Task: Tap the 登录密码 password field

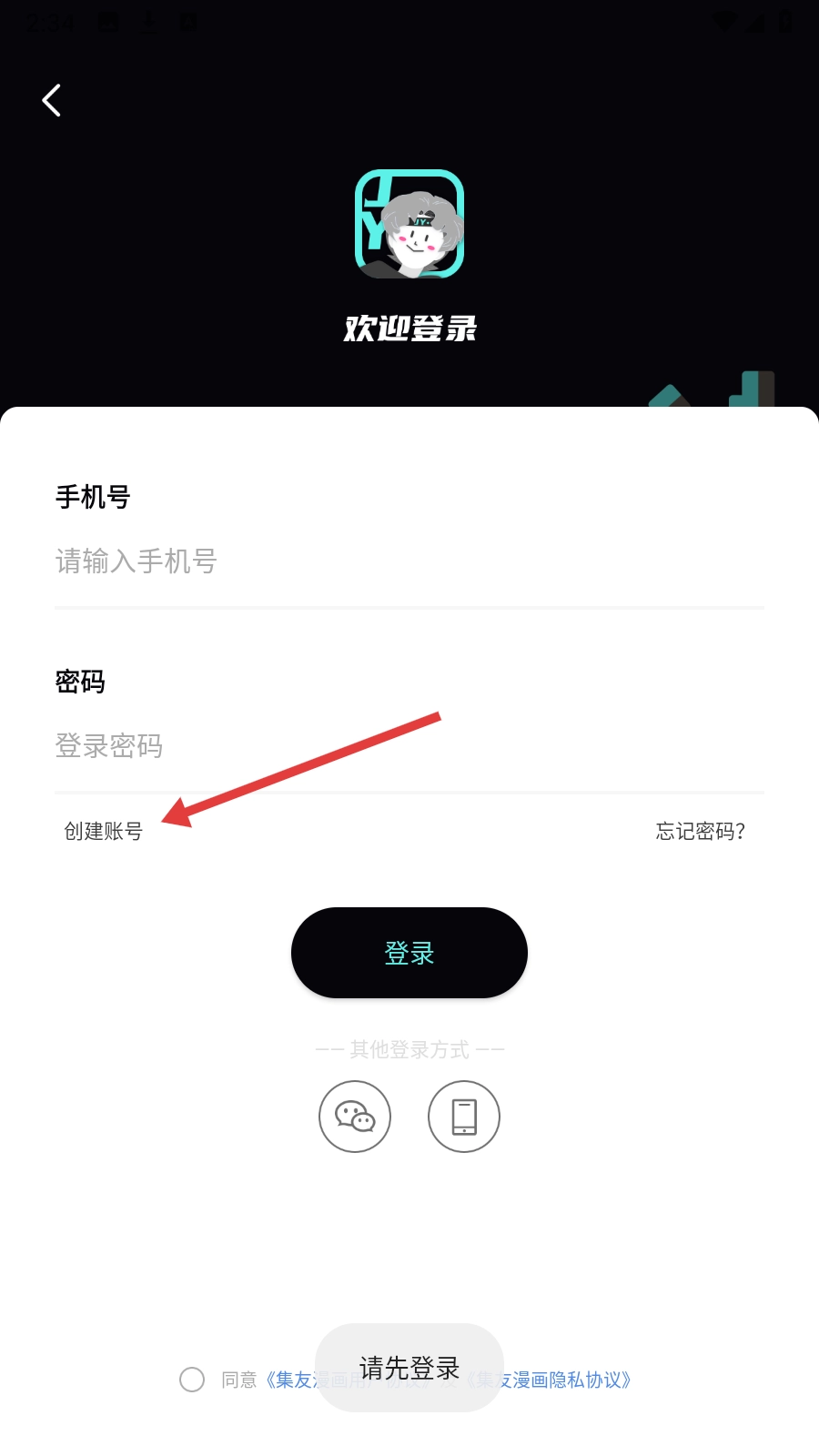Action: pyautogui.click(x=409, y=746)
